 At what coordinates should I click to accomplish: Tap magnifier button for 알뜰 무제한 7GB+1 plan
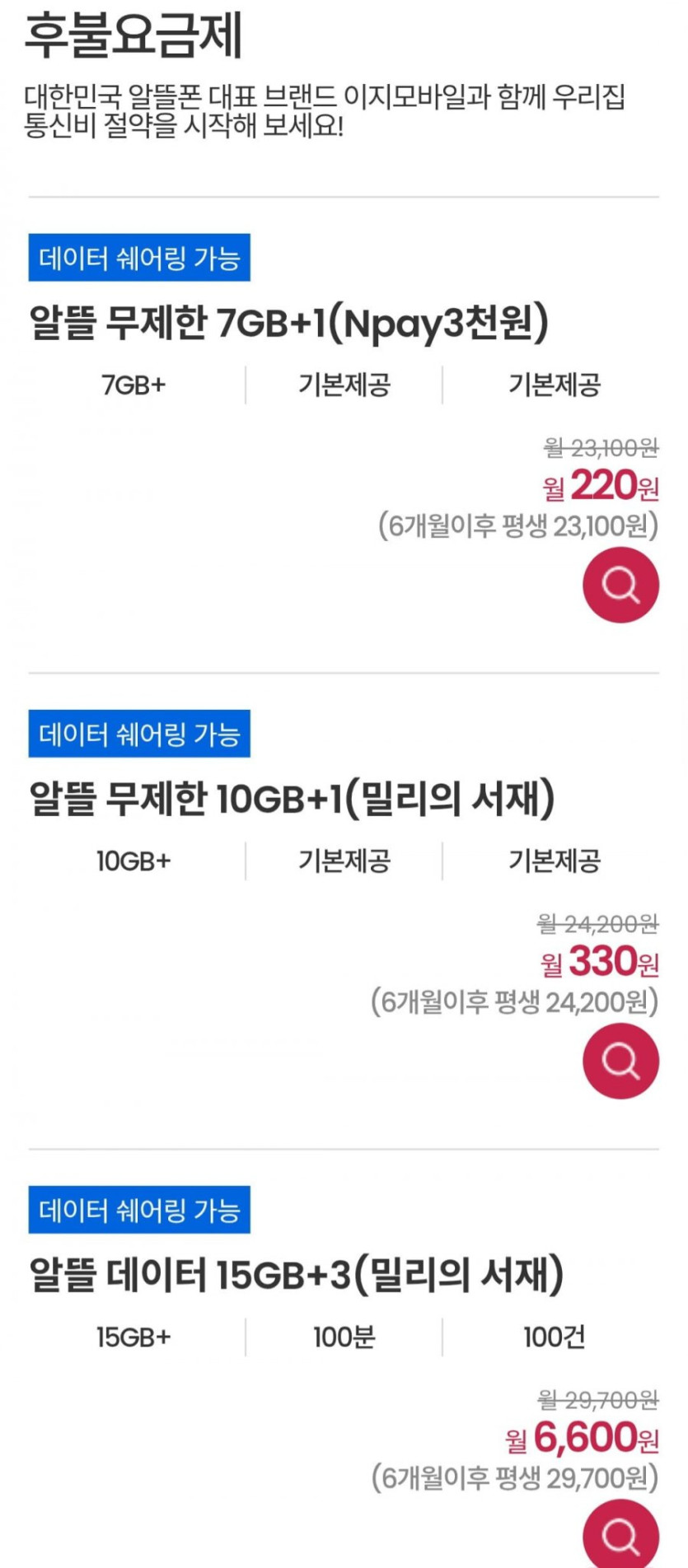(x=620, y=586)
